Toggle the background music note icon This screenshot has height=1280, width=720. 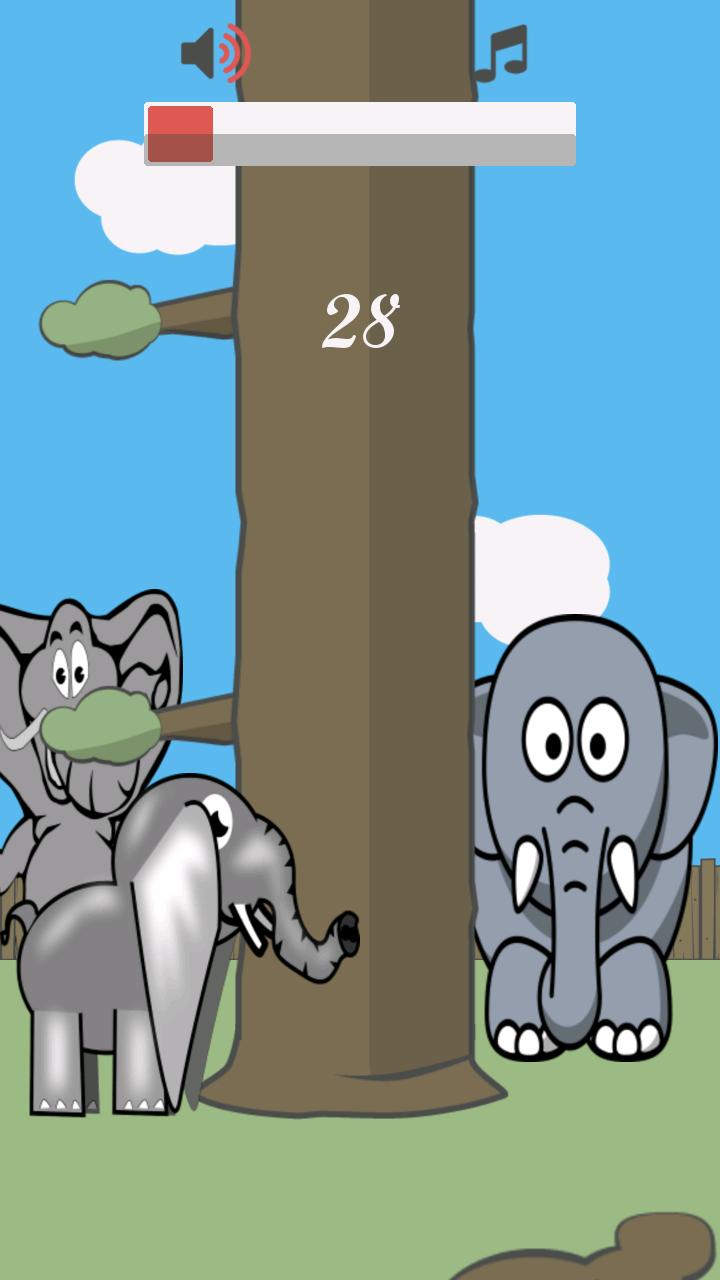pyautogui.click(x=501, y=54)
